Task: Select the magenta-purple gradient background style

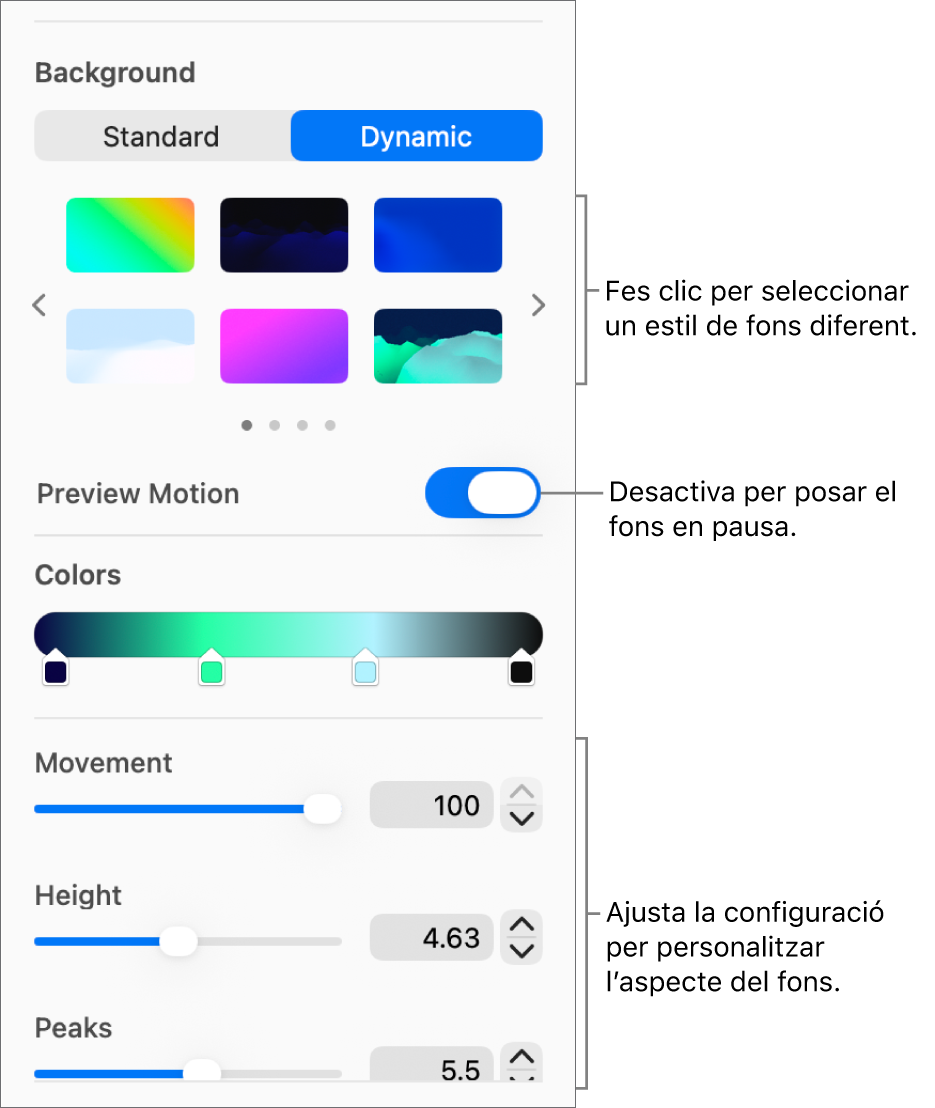Action: (x=284, y=346)
